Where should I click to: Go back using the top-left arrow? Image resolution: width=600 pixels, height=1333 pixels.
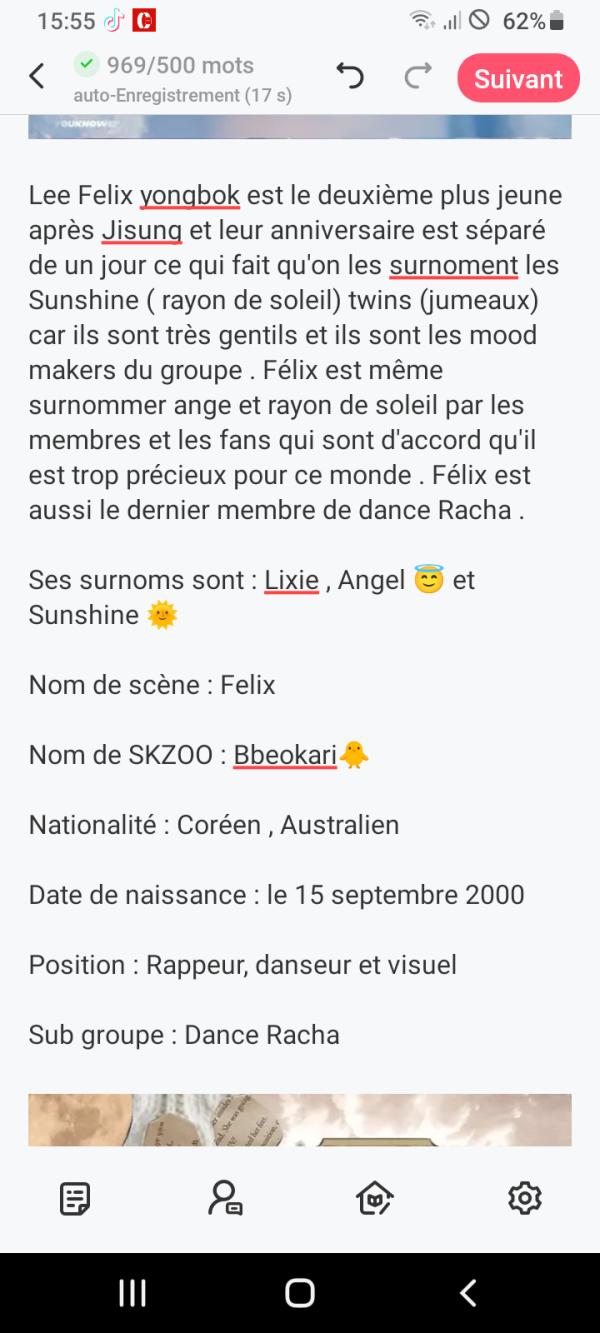pyautogui.click(x=37, y=77)
